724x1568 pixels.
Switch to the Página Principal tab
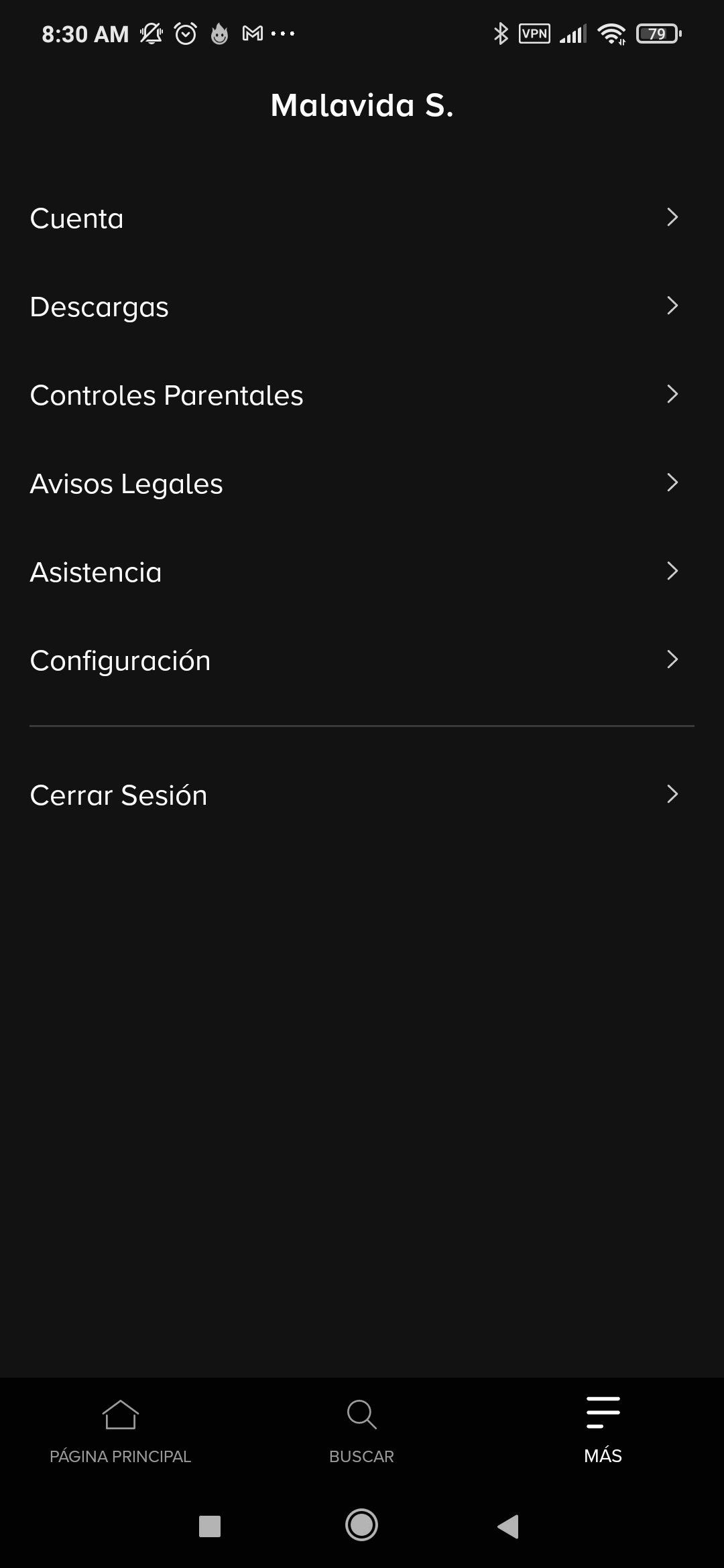coord(121,1431)
